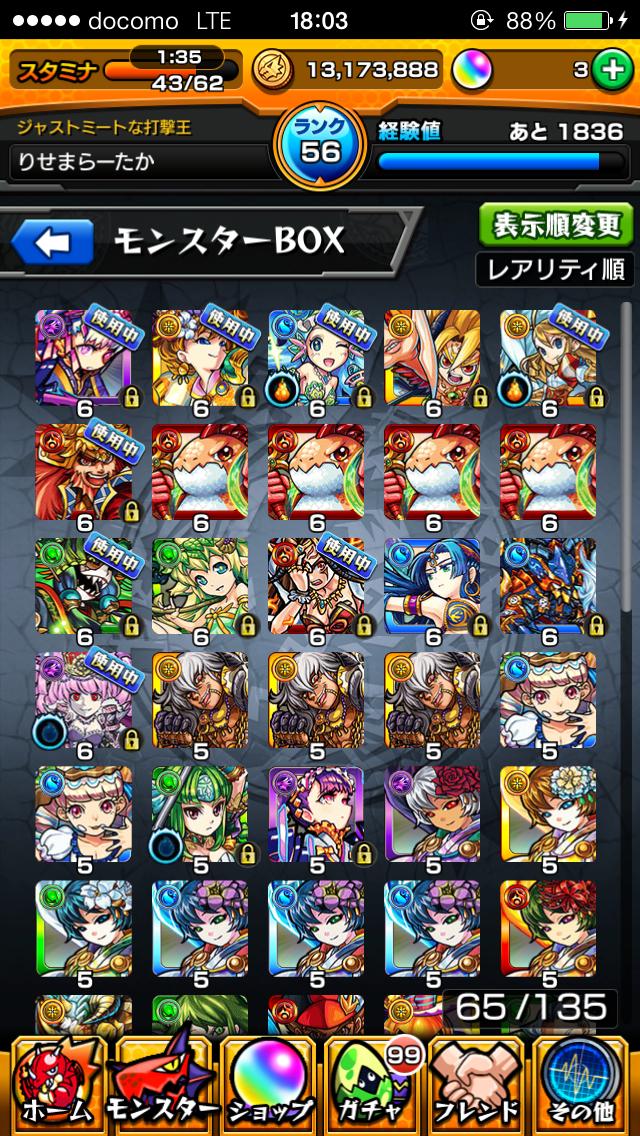Go back from Monster BOX

(52, 241)
